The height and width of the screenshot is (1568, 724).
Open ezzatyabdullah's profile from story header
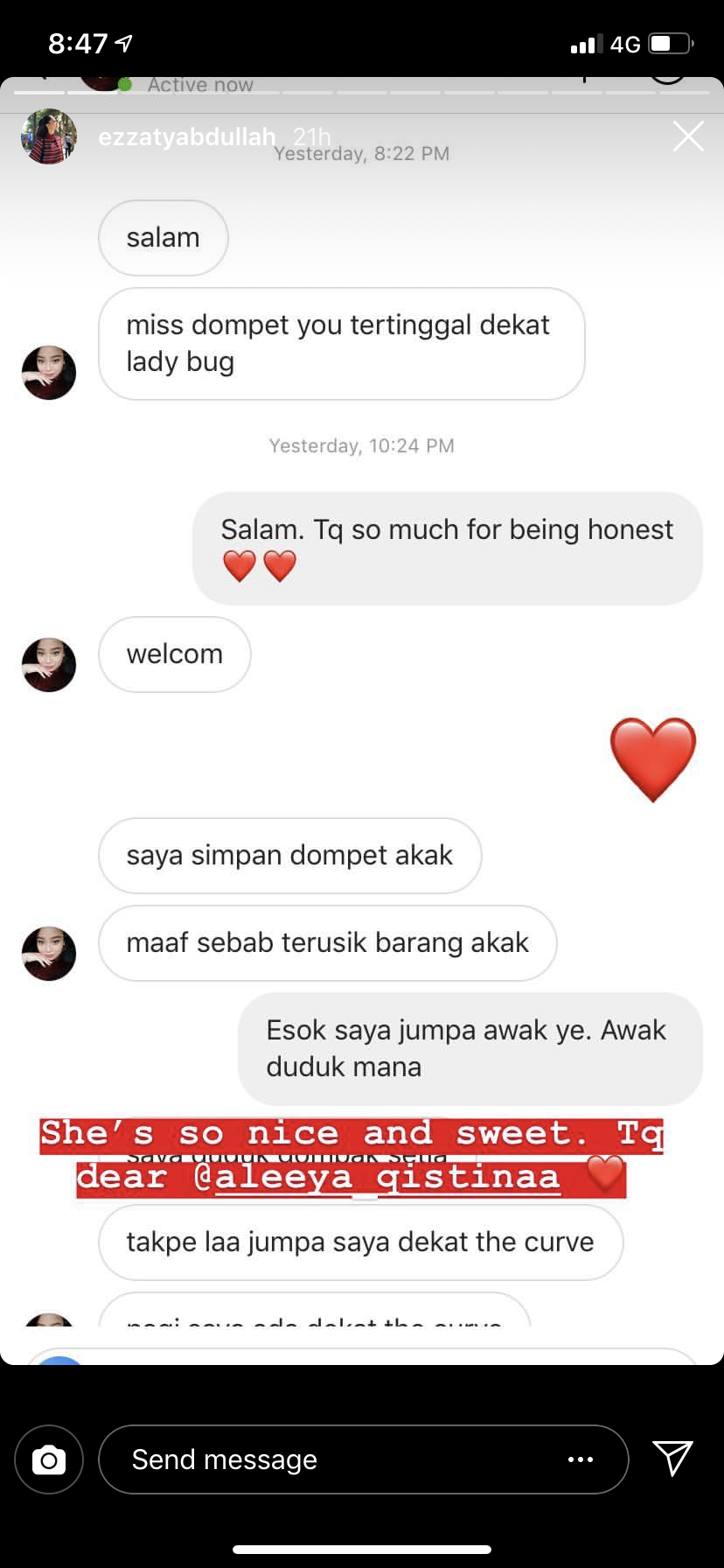point(186,137)
